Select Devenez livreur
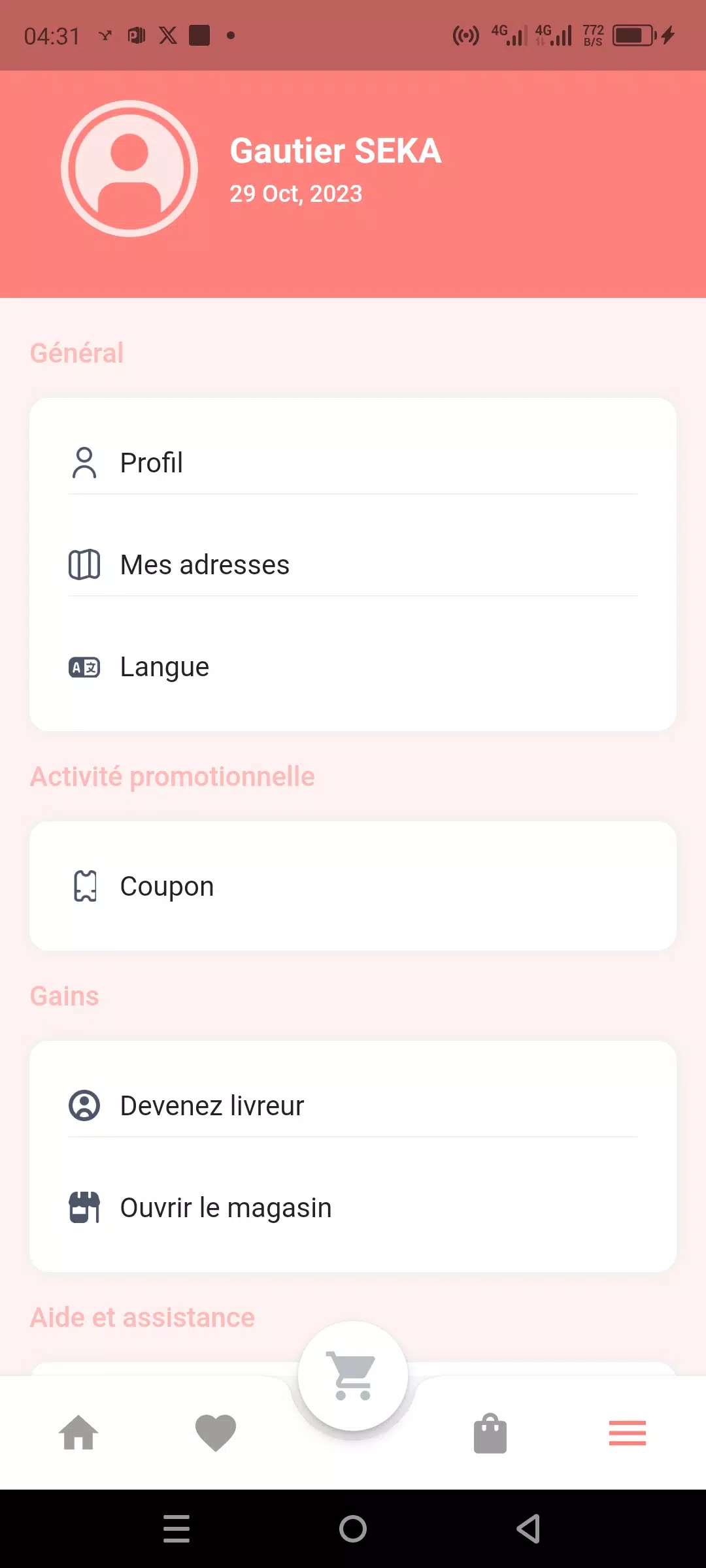Image resolution: width=706 pixels, height=1568 pixels. point(353,1105)
